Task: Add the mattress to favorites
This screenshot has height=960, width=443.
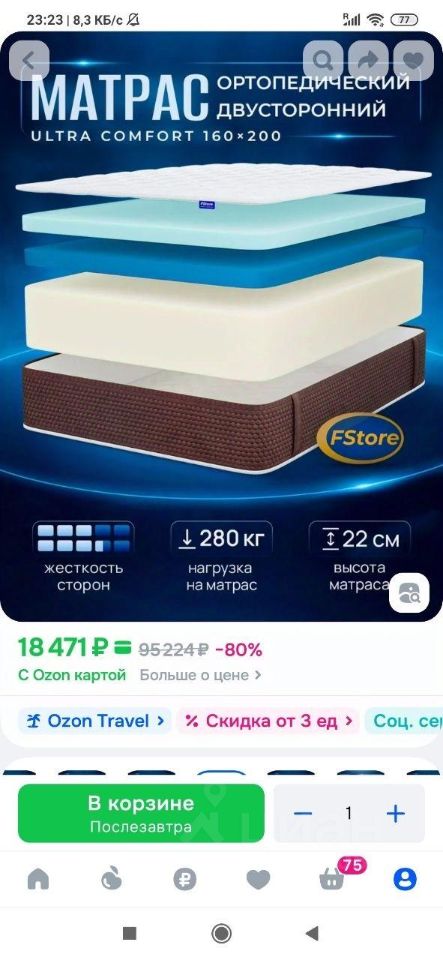Action: click(x=414, y=60)
